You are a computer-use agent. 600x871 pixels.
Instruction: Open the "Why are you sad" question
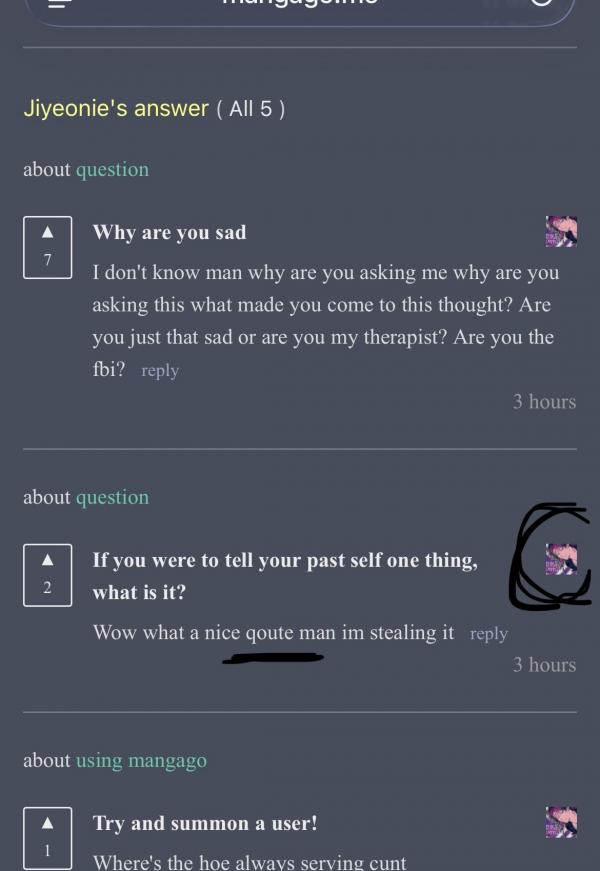click(x=169, y=233)
